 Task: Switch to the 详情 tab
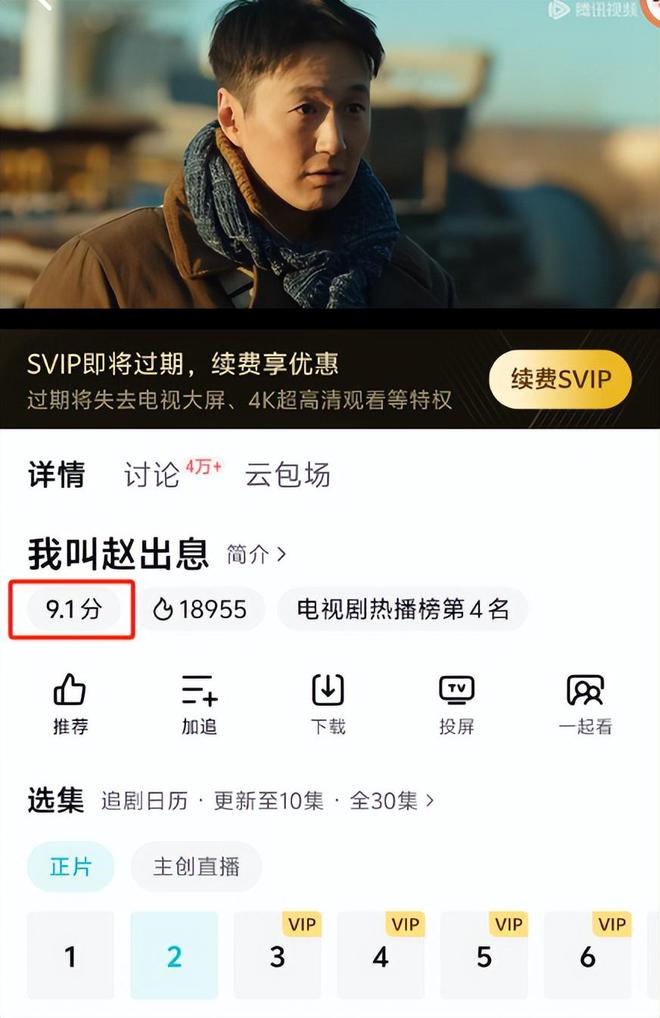[56, 475]
